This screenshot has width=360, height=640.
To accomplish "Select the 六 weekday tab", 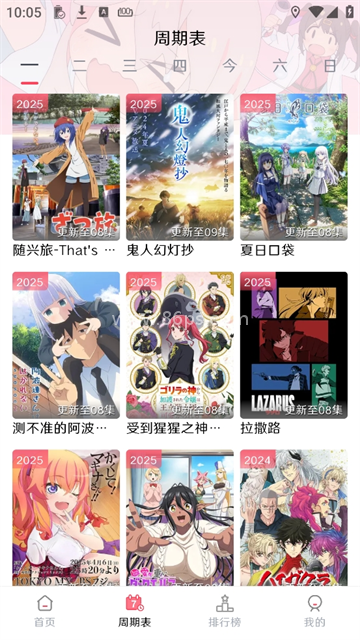I will (x=280, y=66).
